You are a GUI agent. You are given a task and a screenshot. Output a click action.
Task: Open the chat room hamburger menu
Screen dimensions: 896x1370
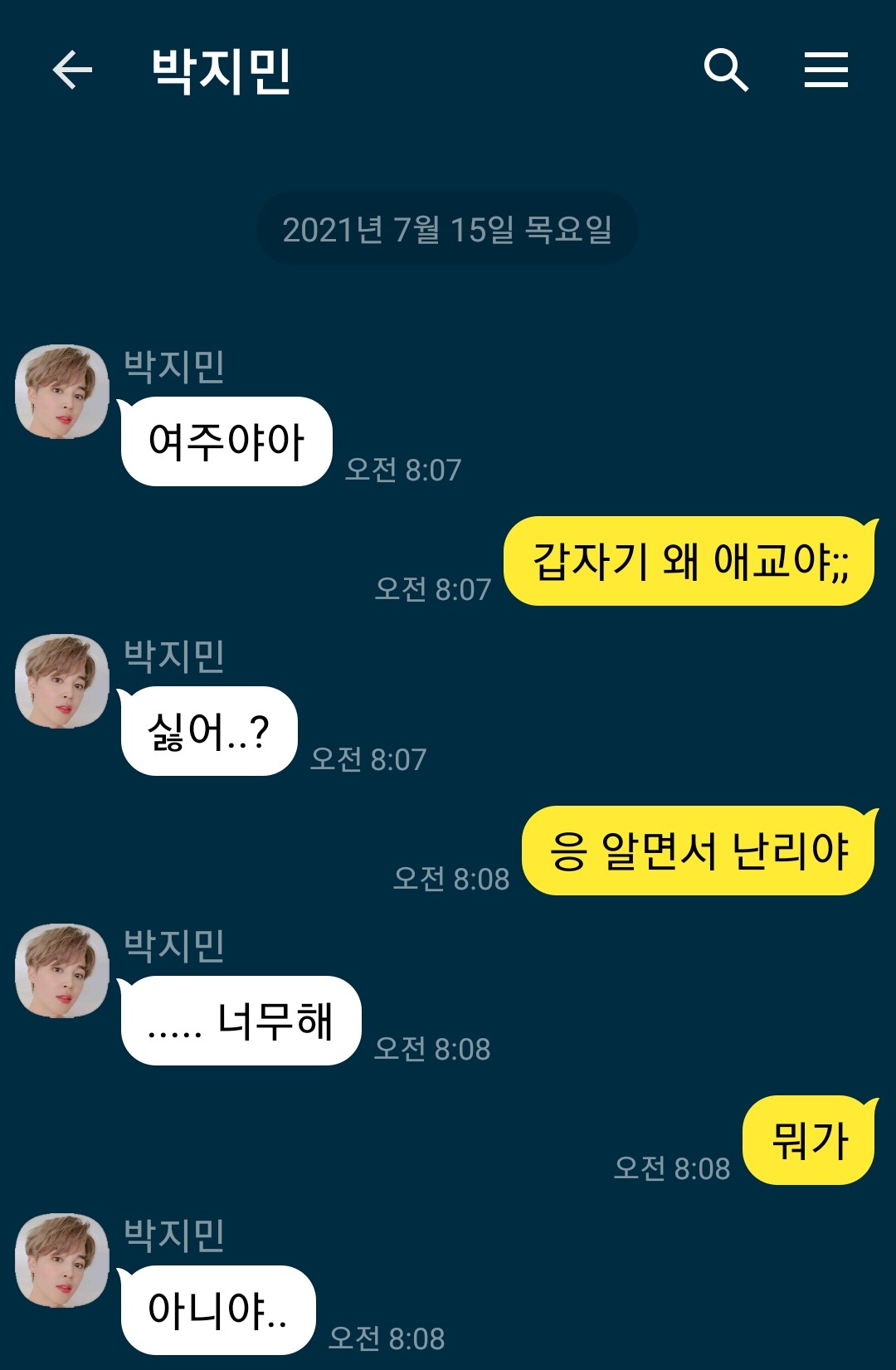tap(825, 70)
